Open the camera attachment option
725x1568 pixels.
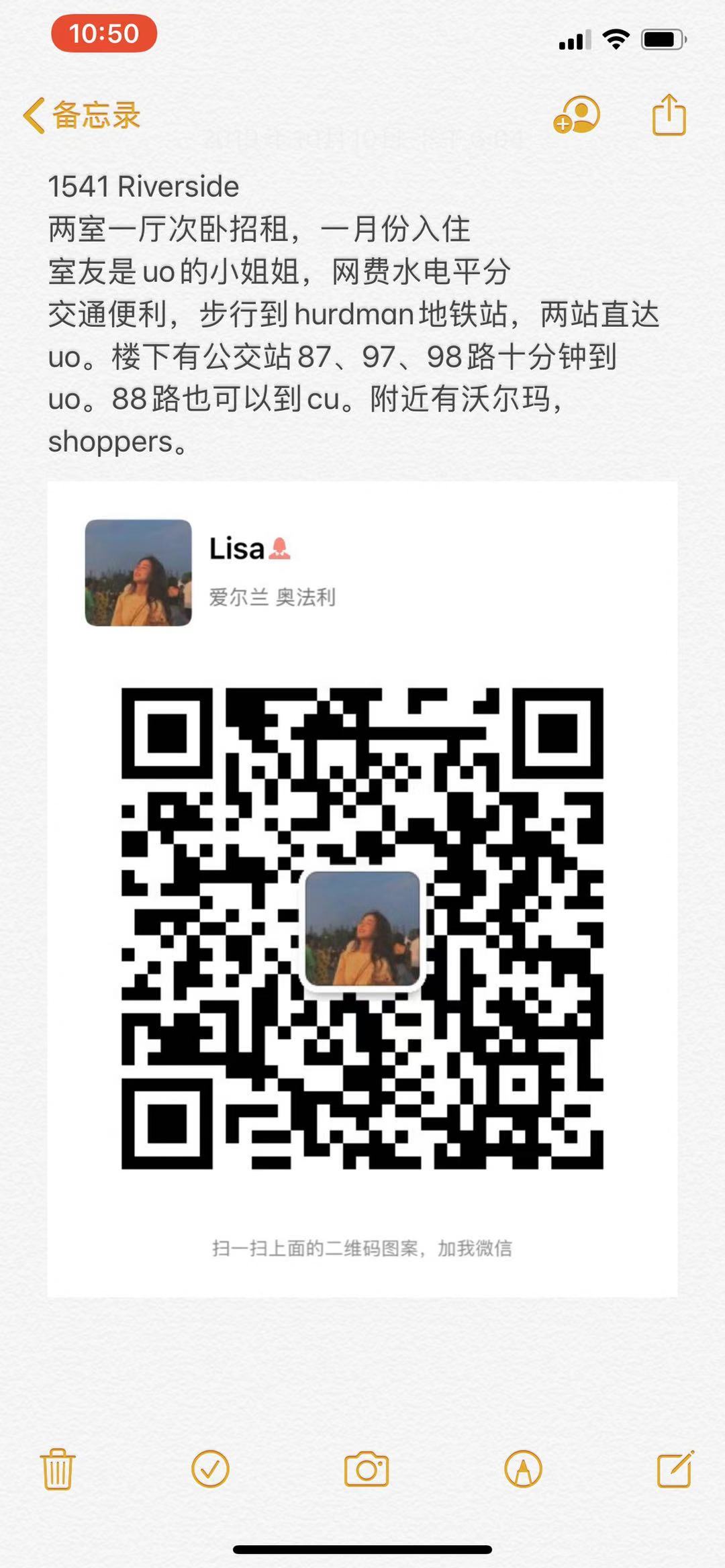pos(367,1469)
